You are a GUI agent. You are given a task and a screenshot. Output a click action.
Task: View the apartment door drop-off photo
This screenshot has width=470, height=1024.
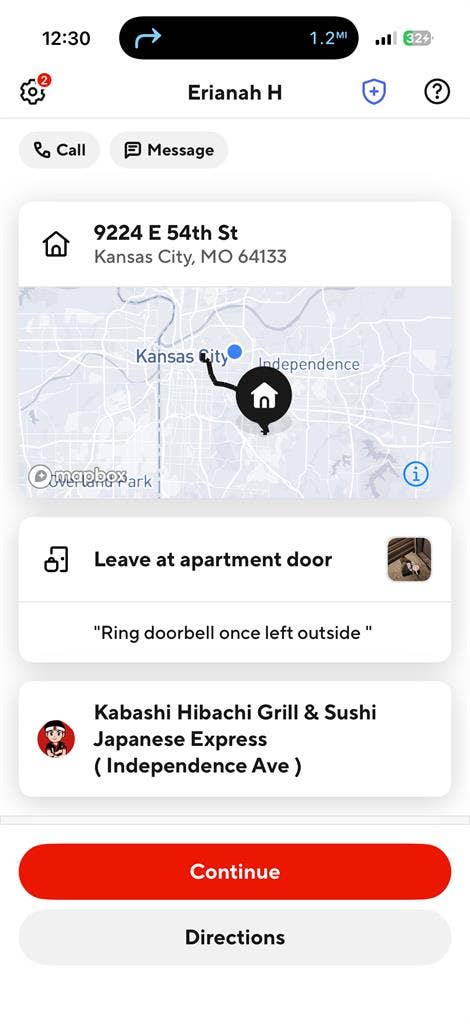click(409, 560)
